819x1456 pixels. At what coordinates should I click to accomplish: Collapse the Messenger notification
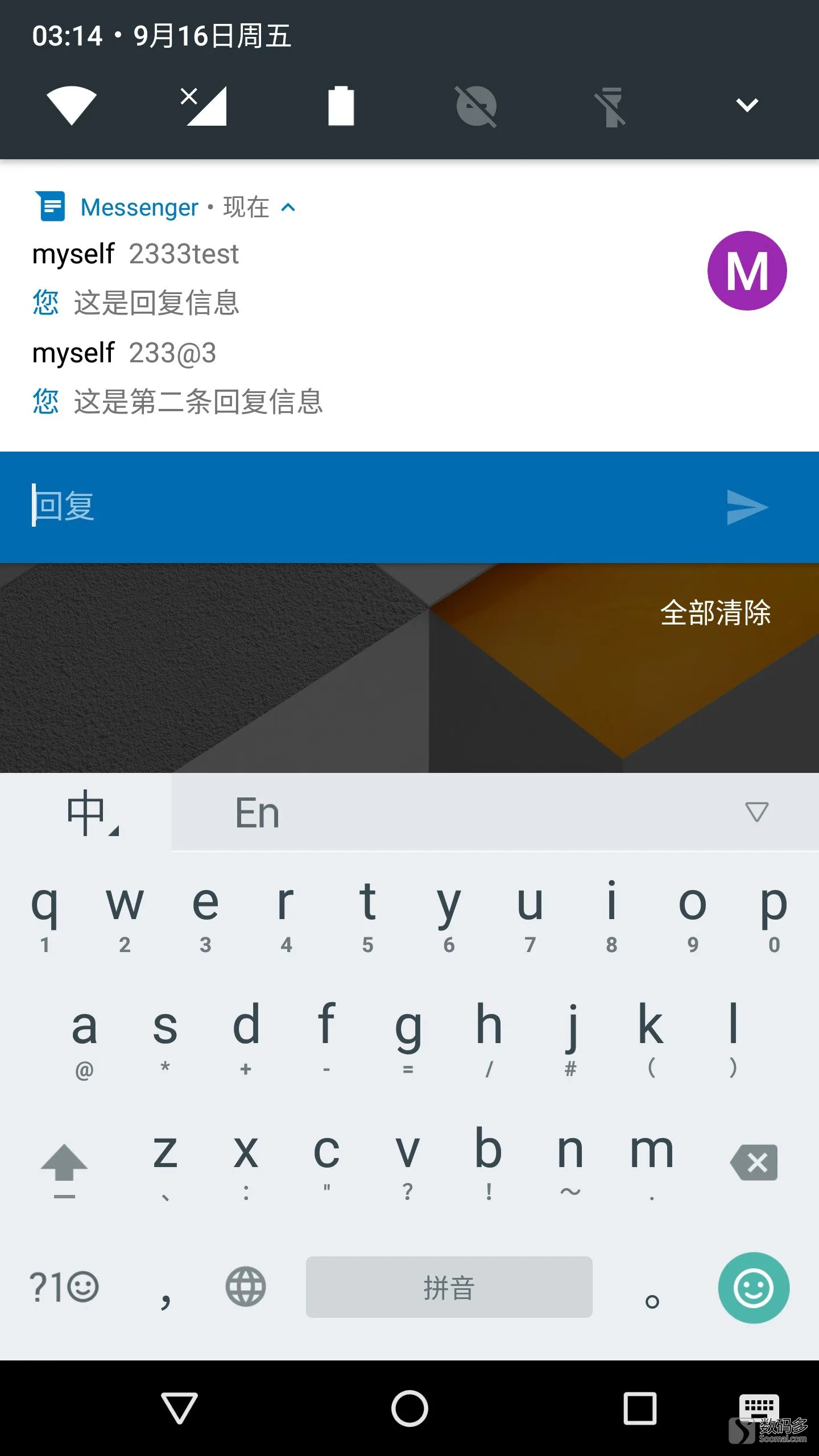[288, 208]
